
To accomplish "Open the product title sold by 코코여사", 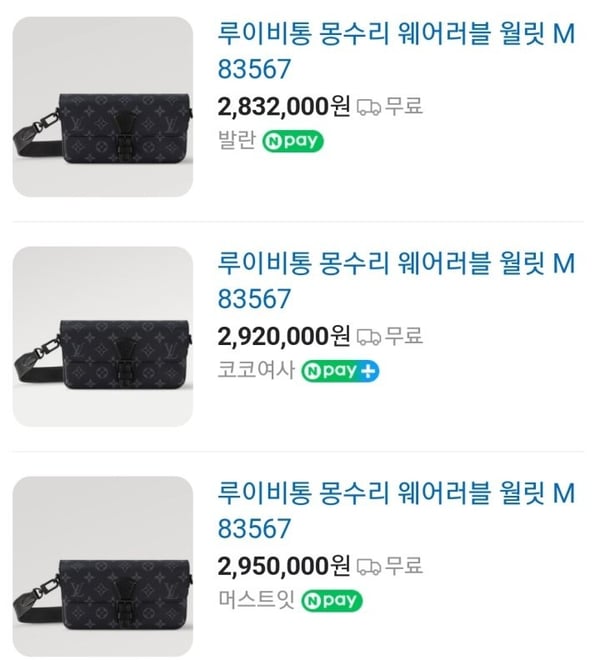I will tap(395, 280).
